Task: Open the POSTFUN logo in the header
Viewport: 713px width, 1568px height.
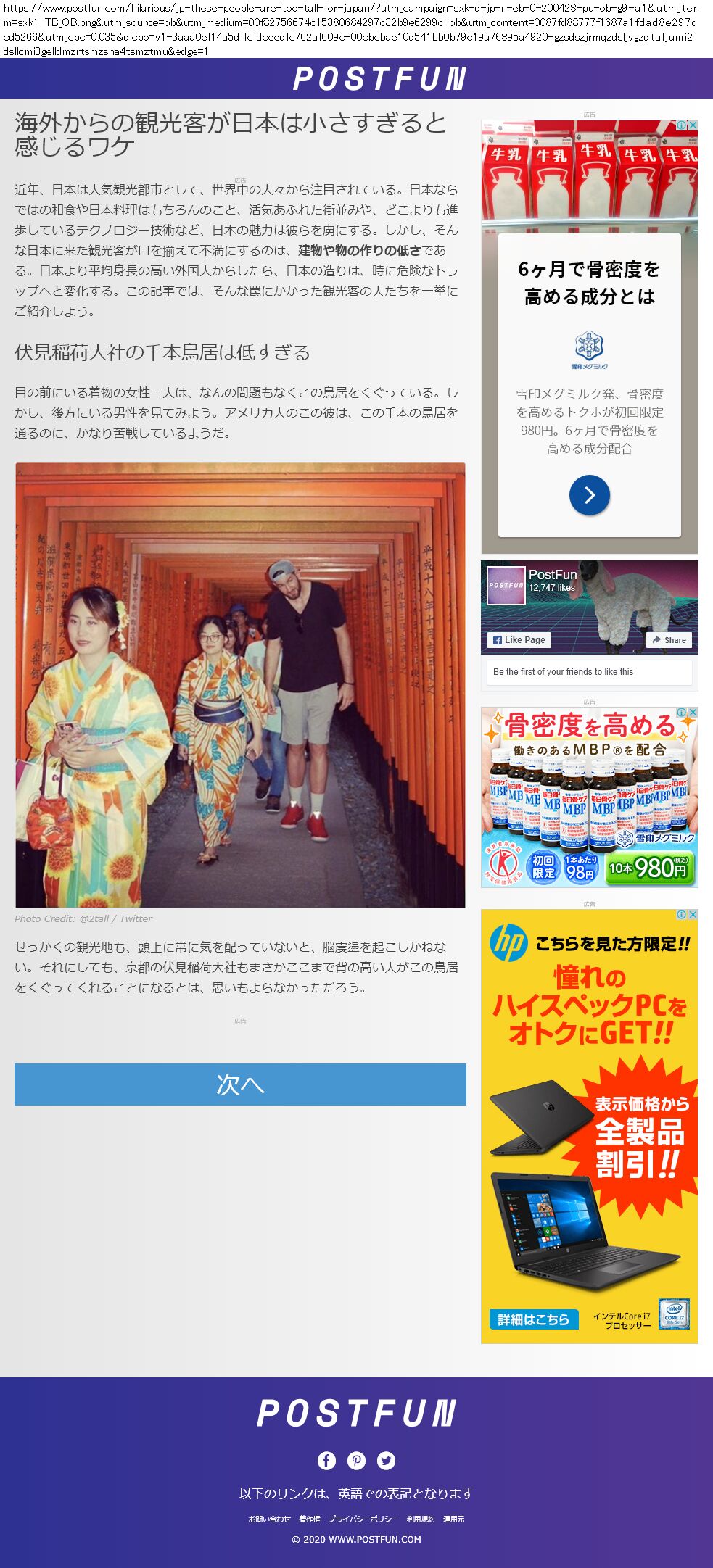Action: [x=379, y=78]
